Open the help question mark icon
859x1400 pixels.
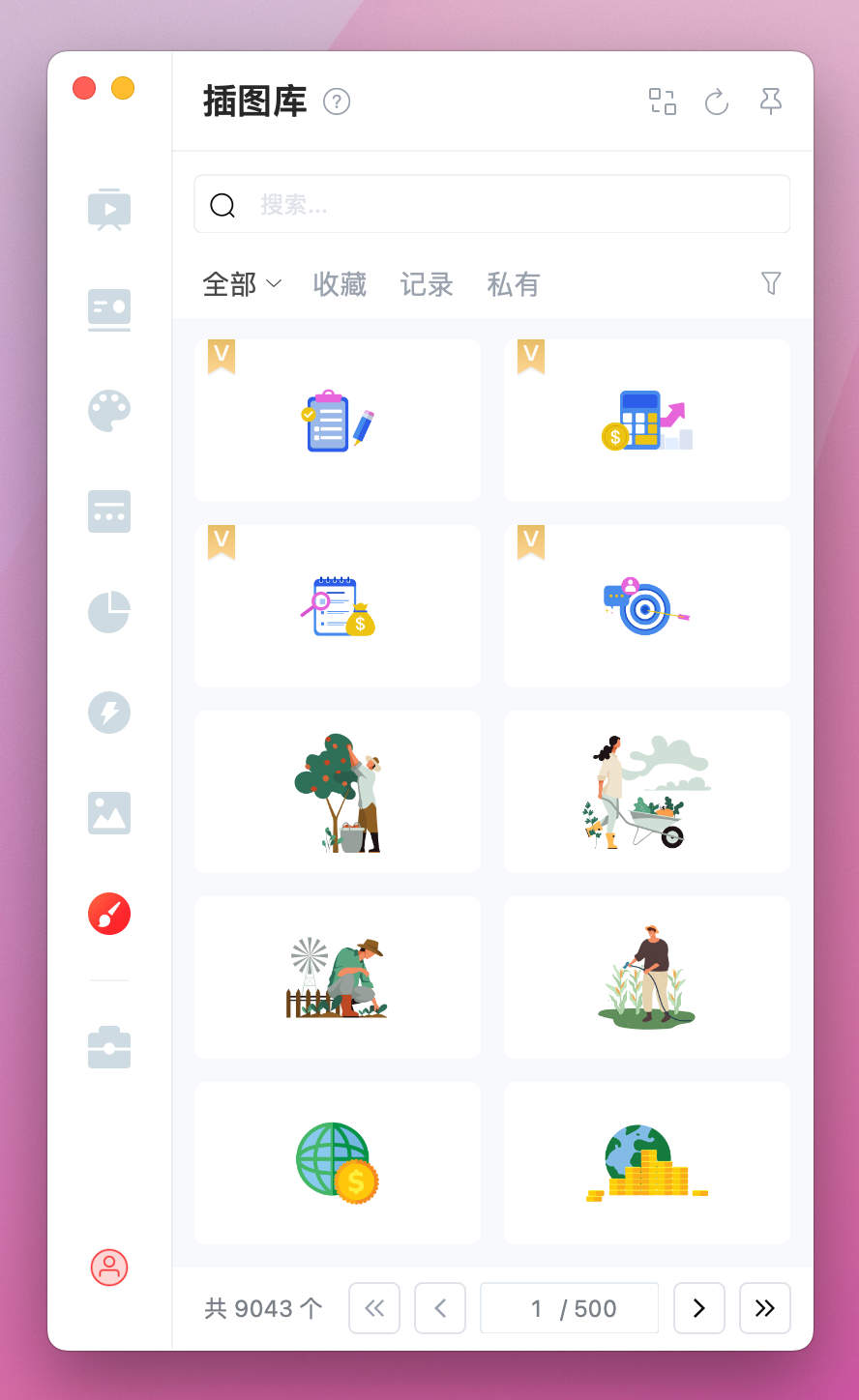click(x=337, y=102)
